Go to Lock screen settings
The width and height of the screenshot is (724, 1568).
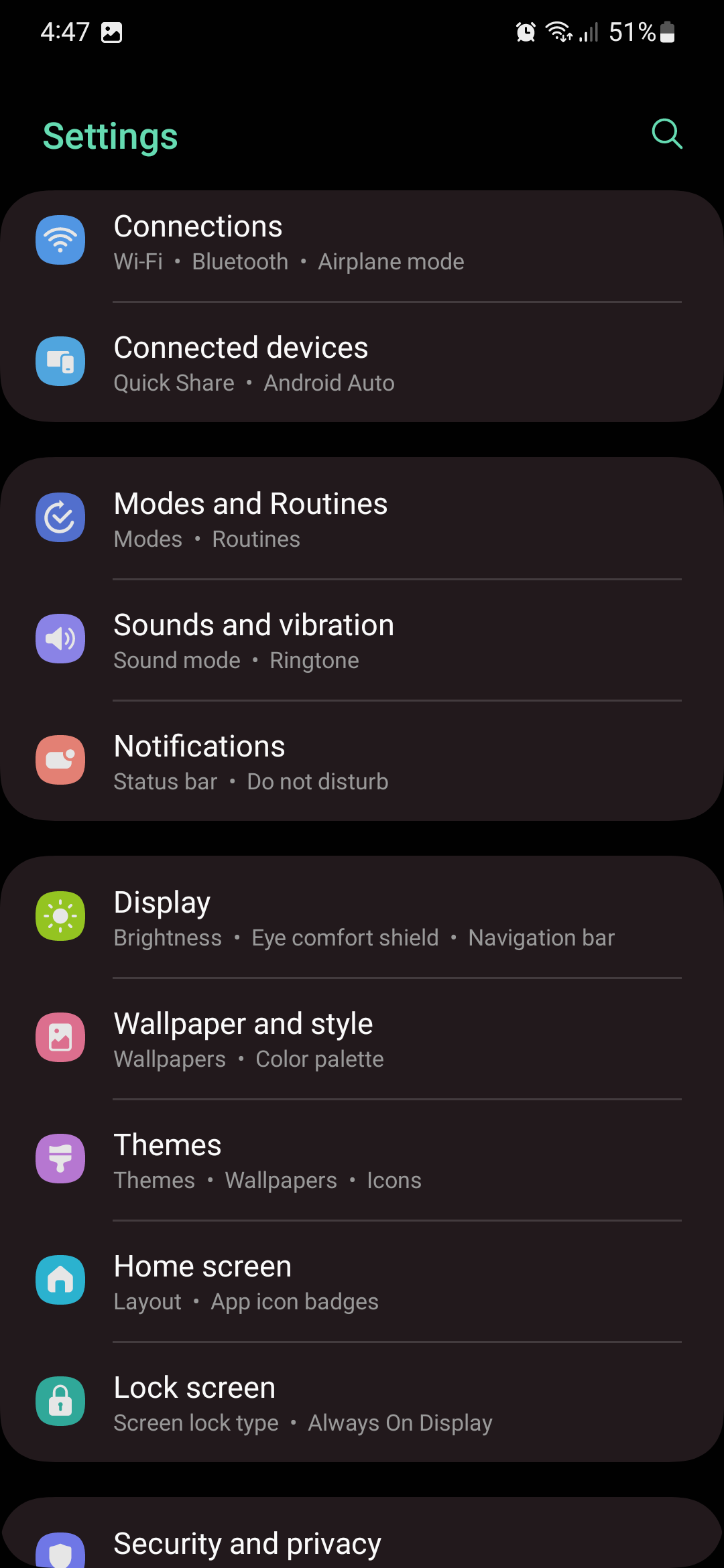coord(362,1404)
